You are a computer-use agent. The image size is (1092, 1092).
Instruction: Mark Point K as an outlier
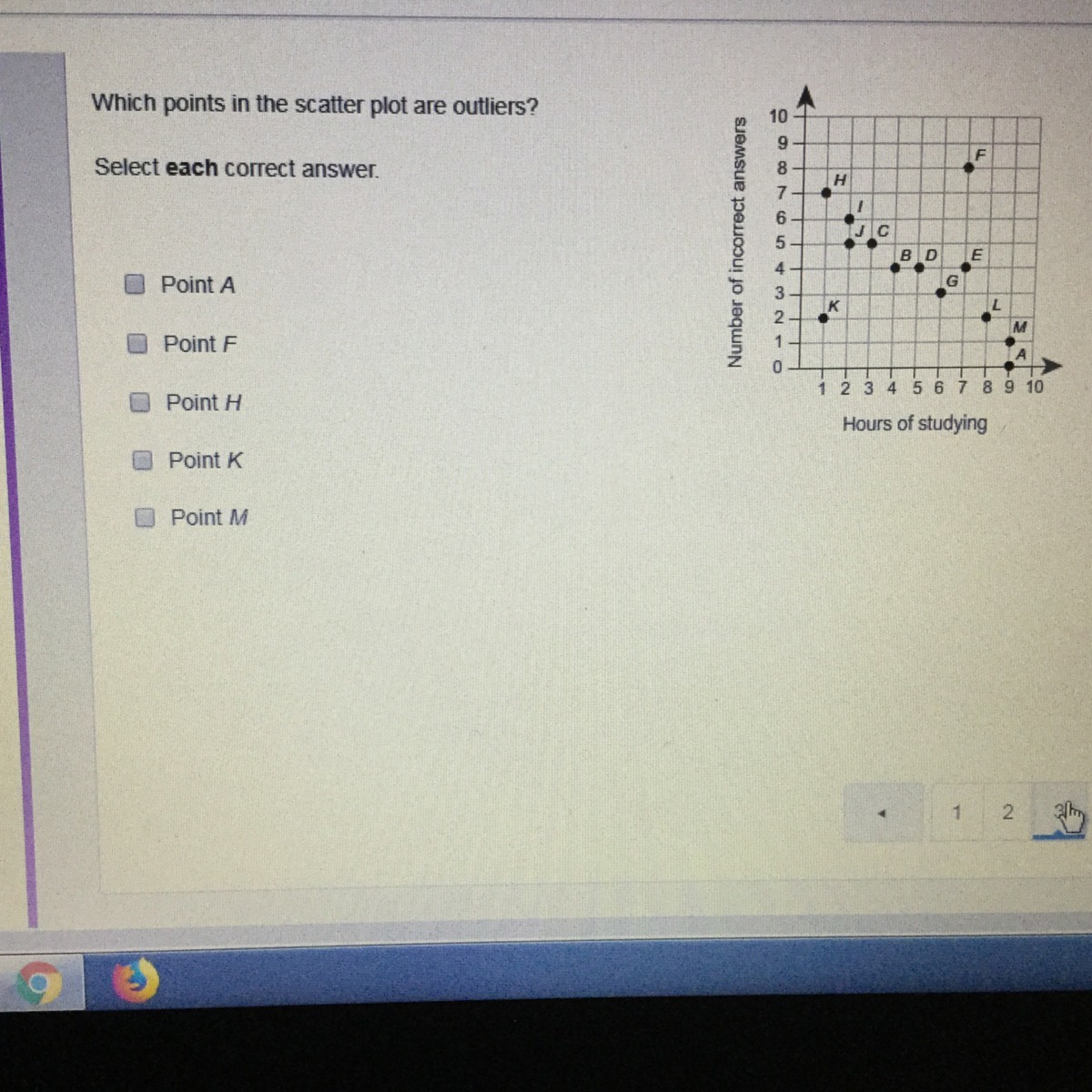pos(142,460)
